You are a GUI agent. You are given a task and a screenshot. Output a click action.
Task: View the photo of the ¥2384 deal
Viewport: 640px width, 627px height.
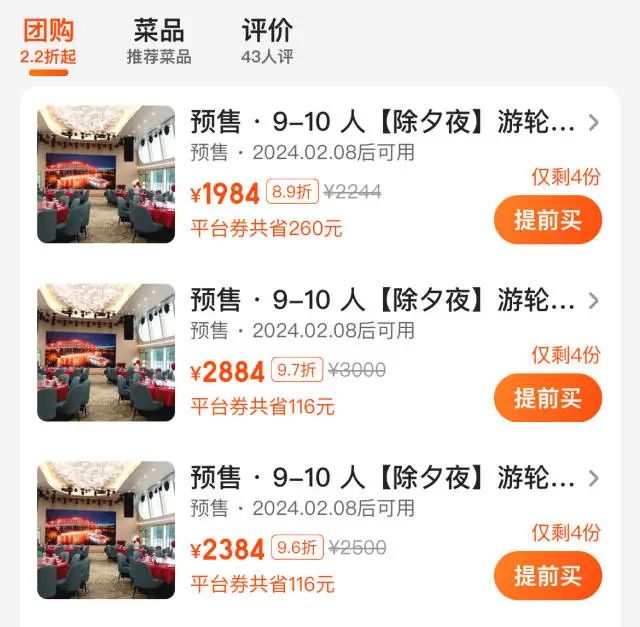pos(106,530)
